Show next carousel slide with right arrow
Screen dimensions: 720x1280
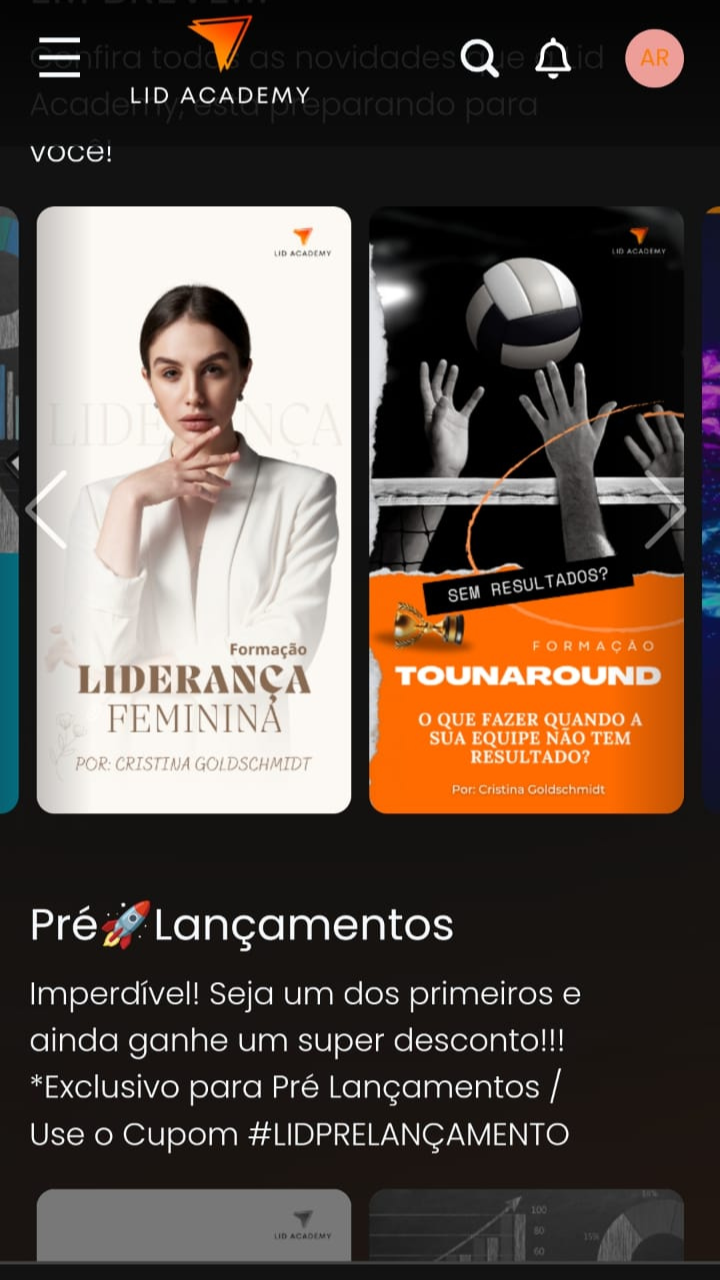pos(665,510)
